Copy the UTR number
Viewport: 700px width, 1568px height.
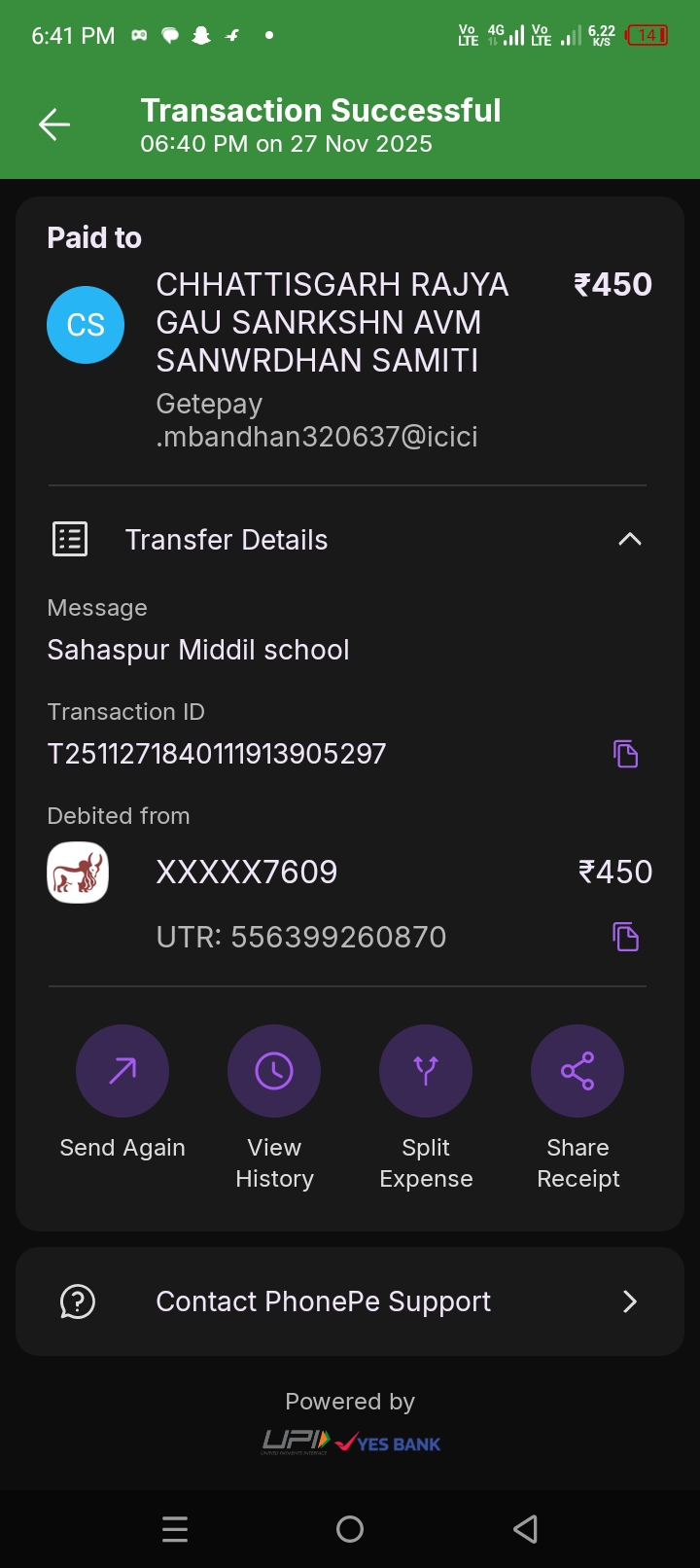pyautogui.click(x=625, y=937)
